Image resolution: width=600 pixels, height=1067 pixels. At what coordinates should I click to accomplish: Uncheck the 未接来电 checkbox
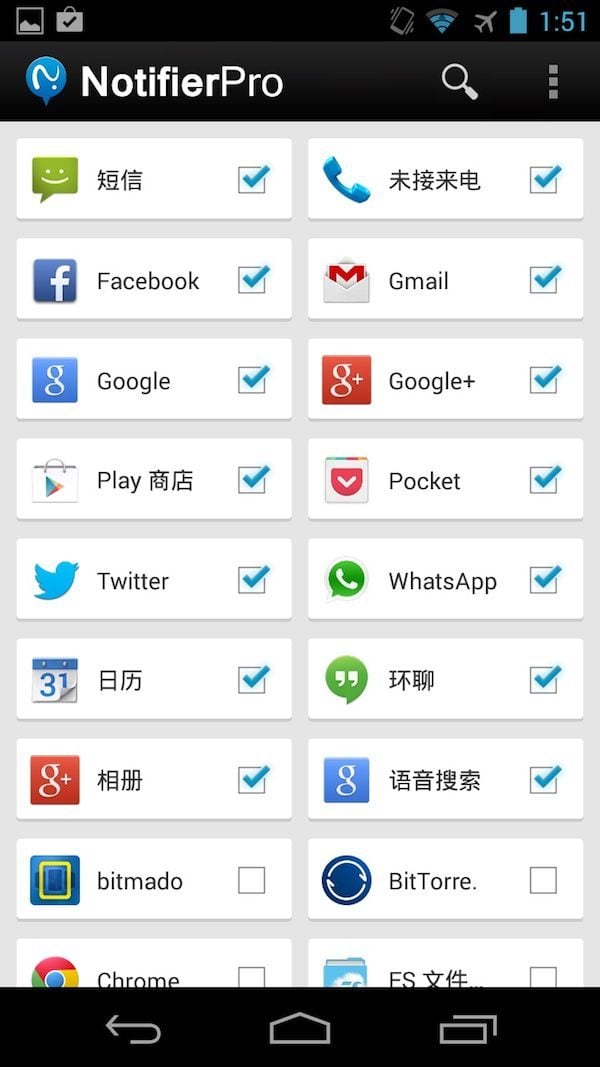click(544, 180)
